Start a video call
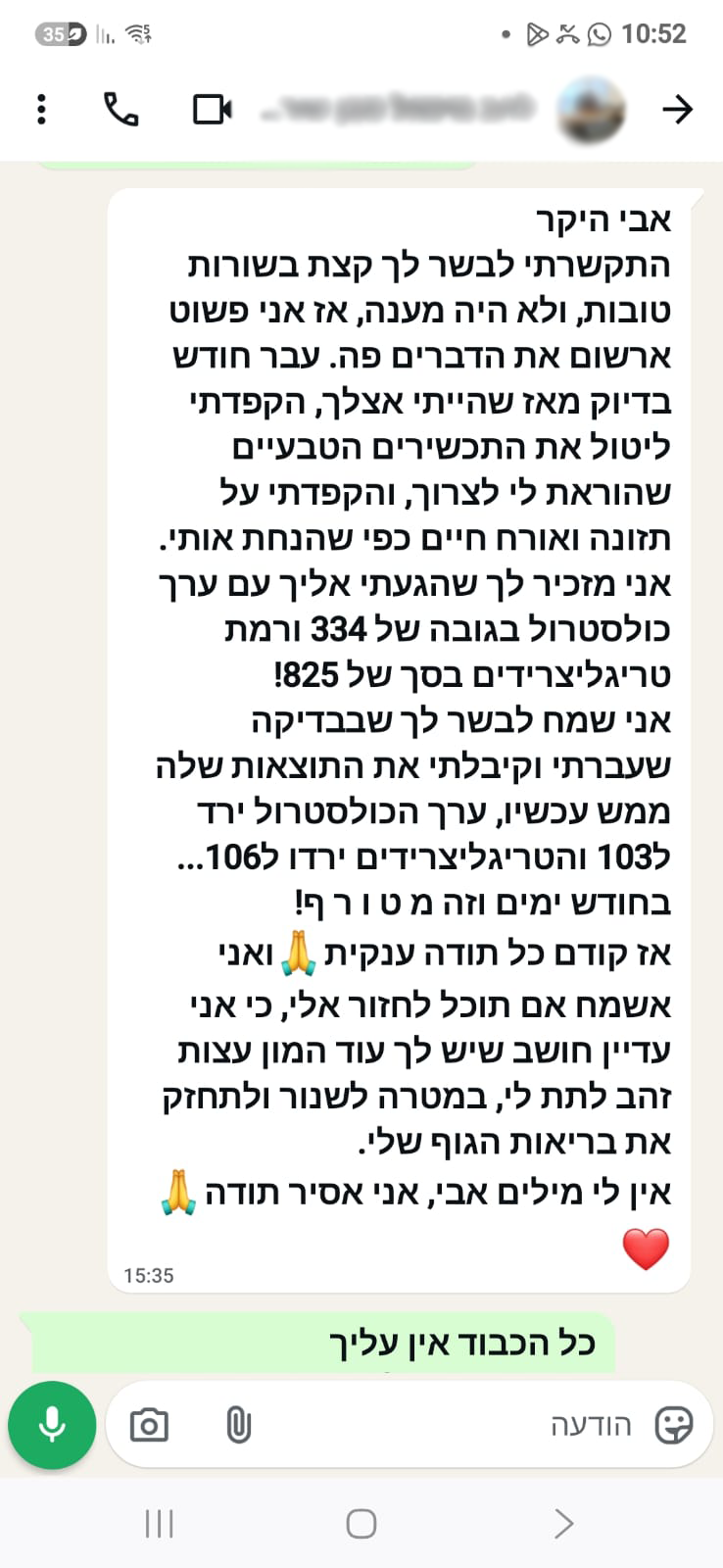 pyautogui.click(x=209, y=110)
